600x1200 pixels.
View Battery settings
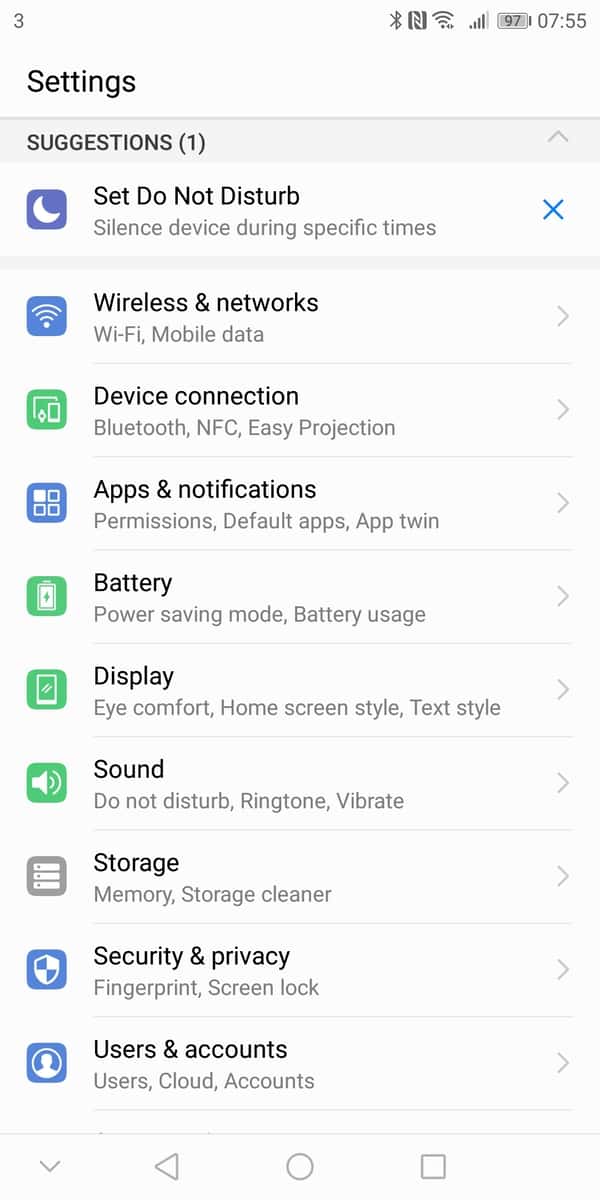coord(300,597)
